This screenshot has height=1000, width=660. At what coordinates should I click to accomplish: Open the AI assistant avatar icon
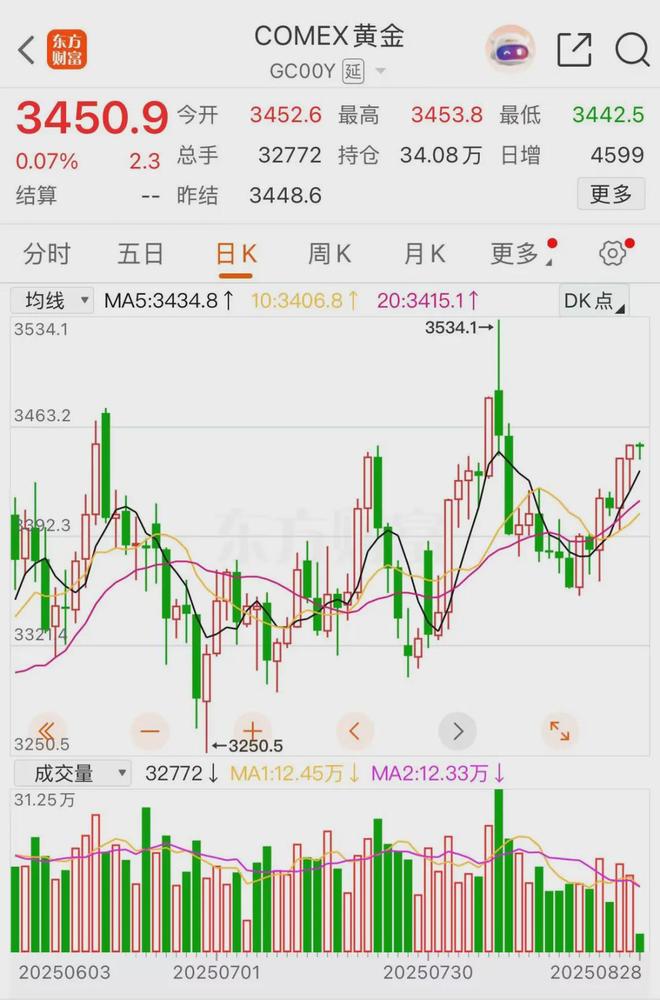510,49
